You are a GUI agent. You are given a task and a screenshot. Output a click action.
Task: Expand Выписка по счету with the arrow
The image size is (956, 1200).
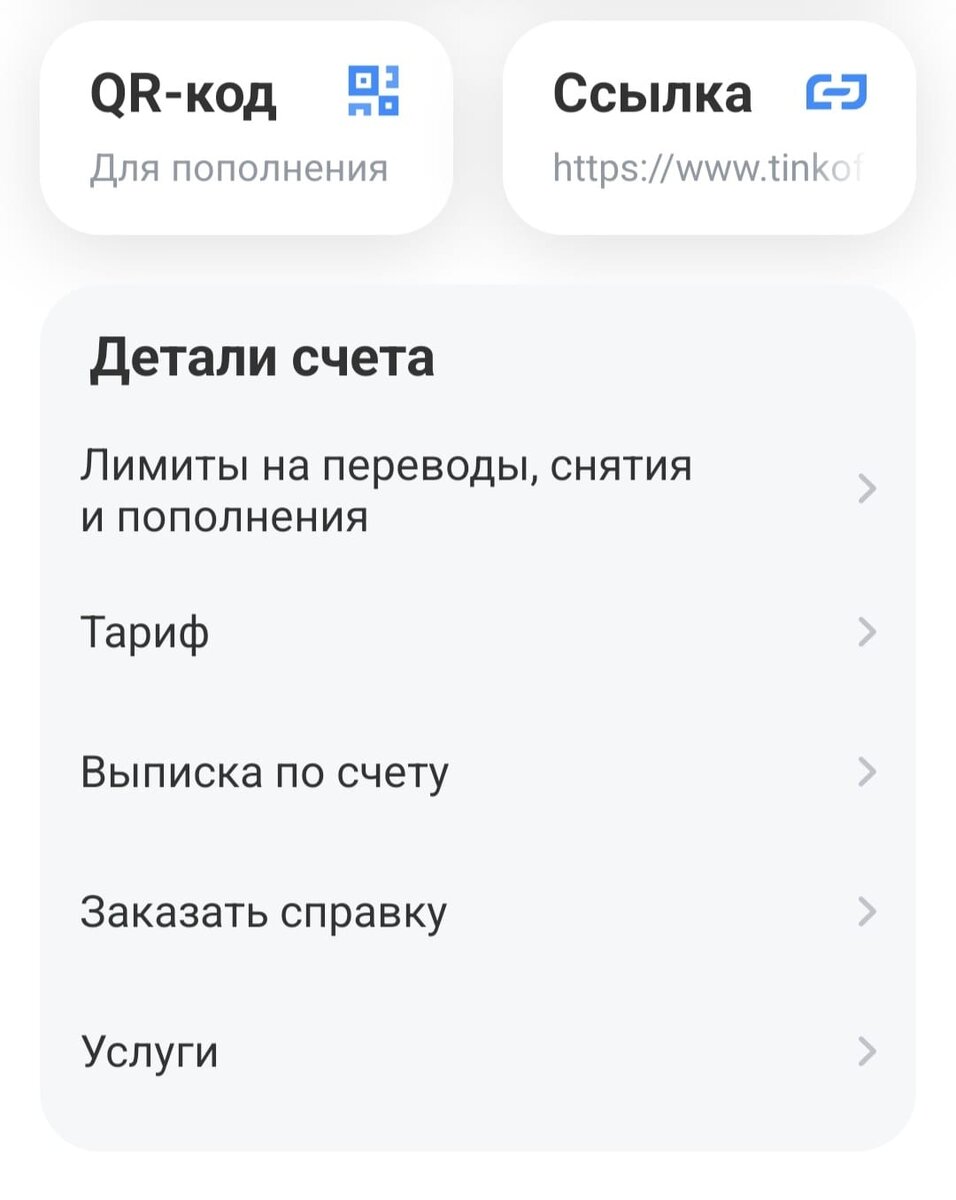coord(869,771)
